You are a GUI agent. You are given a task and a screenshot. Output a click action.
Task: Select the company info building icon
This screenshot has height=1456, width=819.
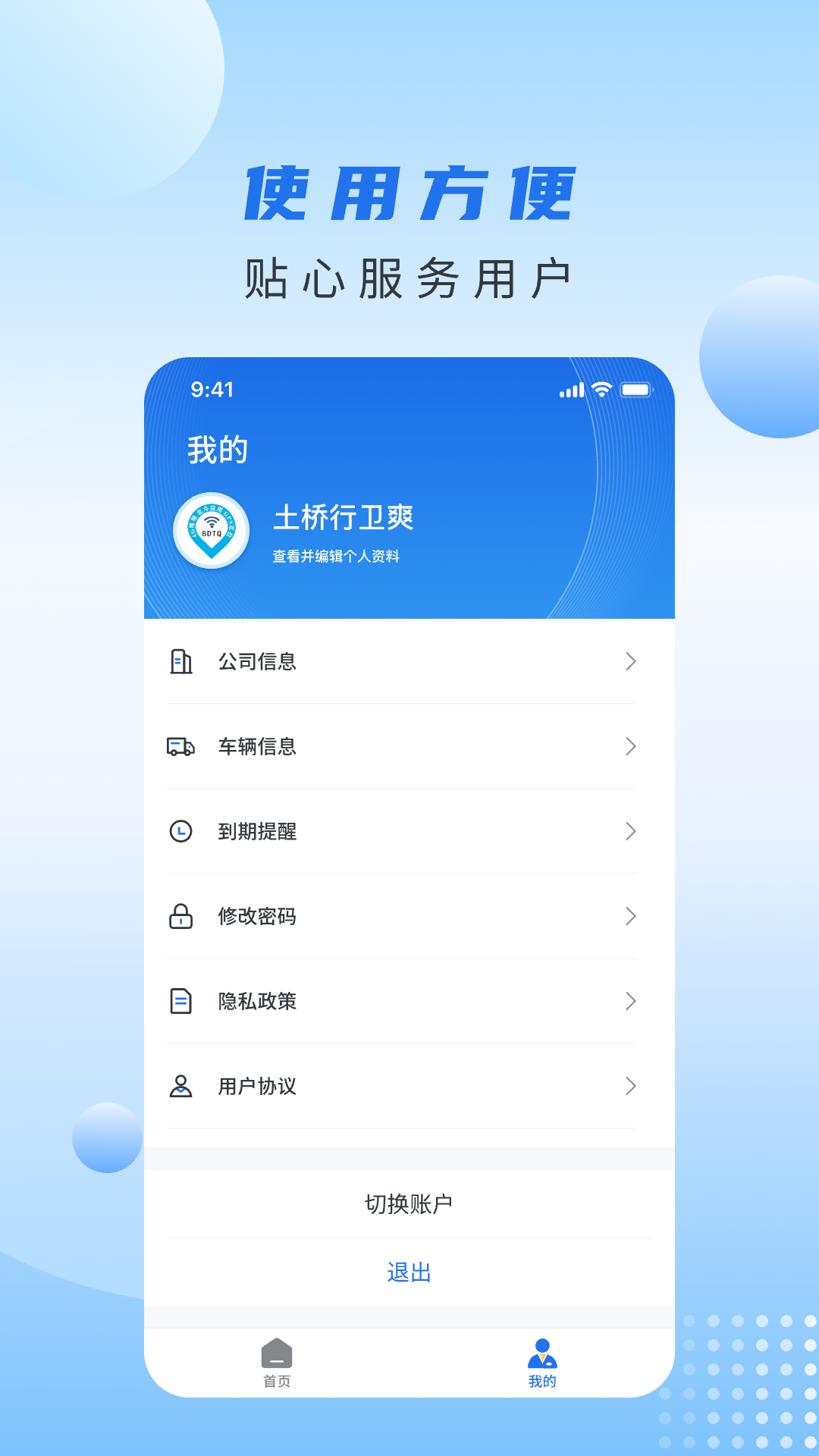180,661
